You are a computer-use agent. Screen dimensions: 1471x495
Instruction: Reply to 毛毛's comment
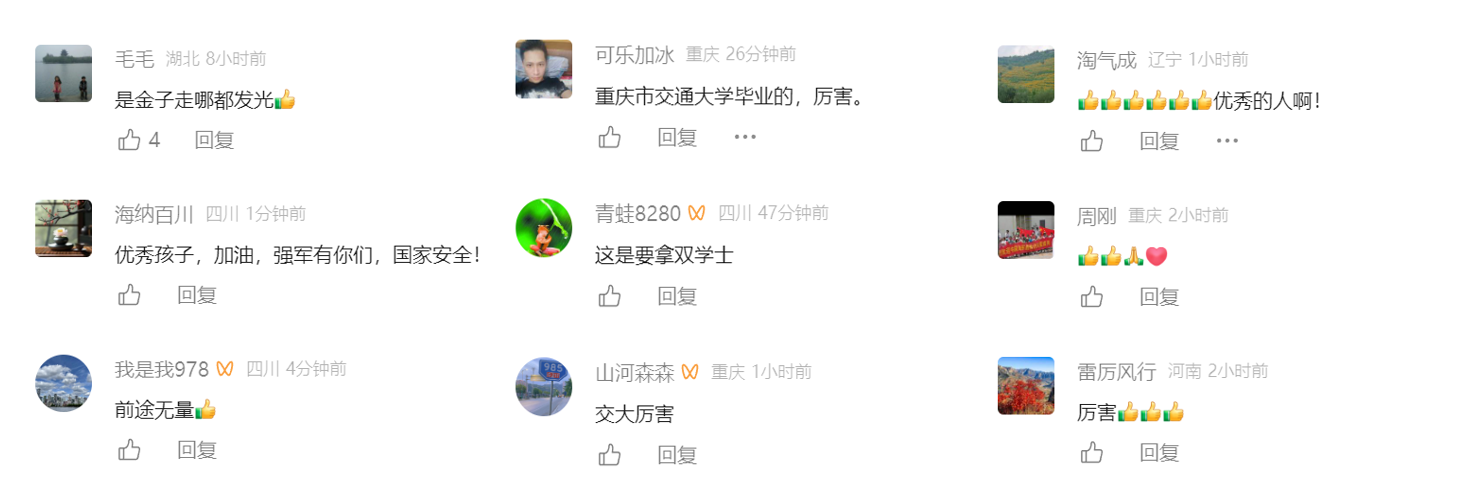214,140
